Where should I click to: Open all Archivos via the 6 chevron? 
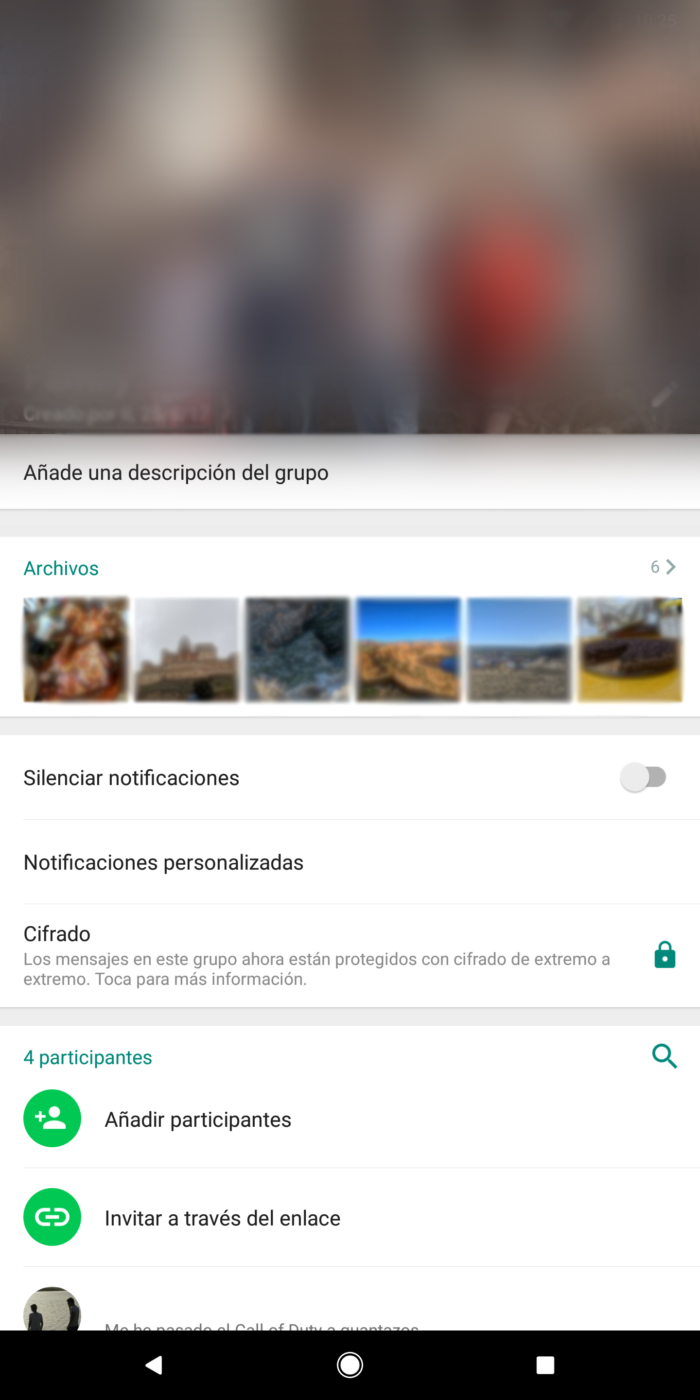[x=663, y=567]
